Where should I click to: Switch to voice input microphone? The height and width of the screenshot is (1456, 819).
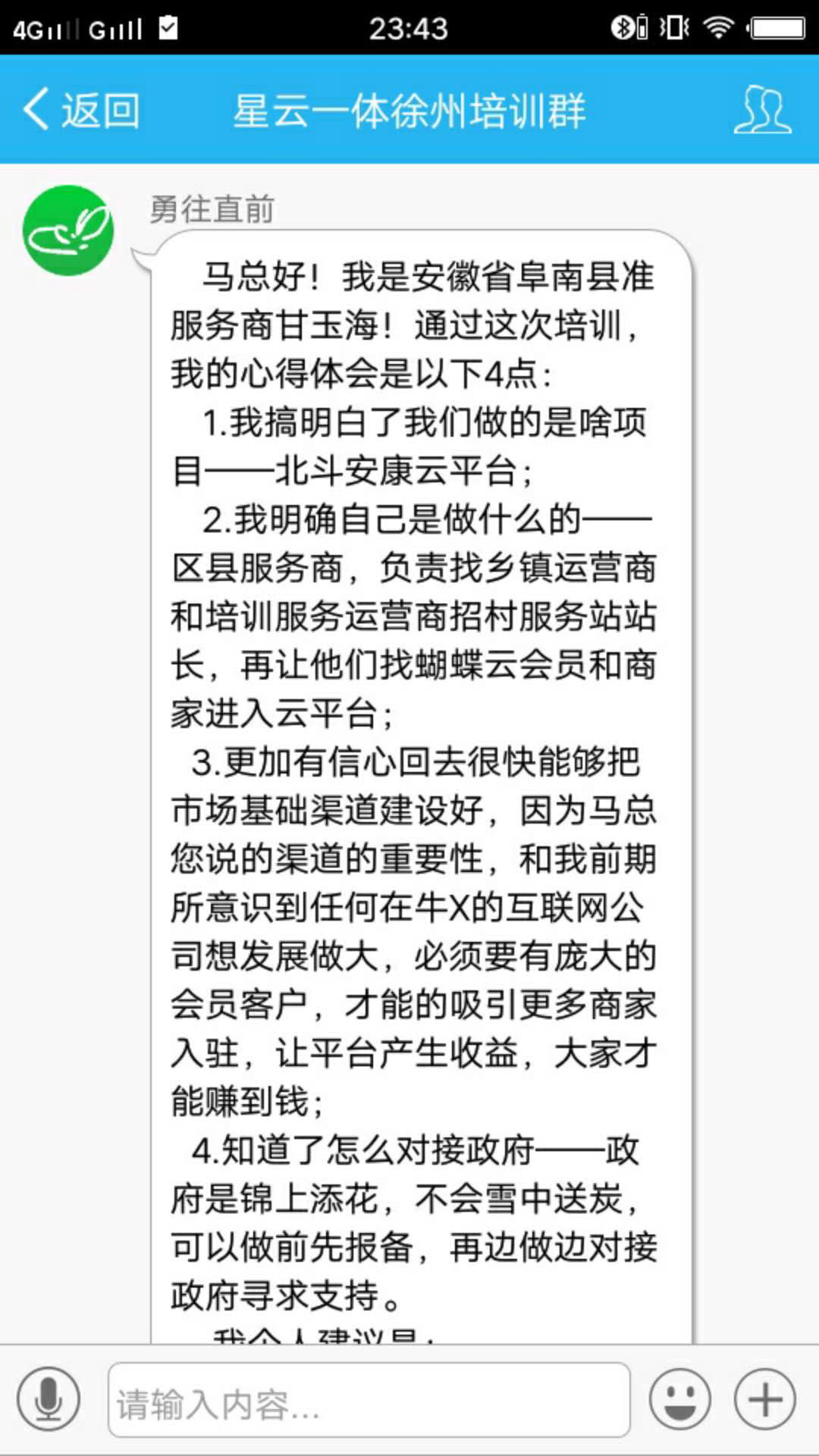point(49,1399)
